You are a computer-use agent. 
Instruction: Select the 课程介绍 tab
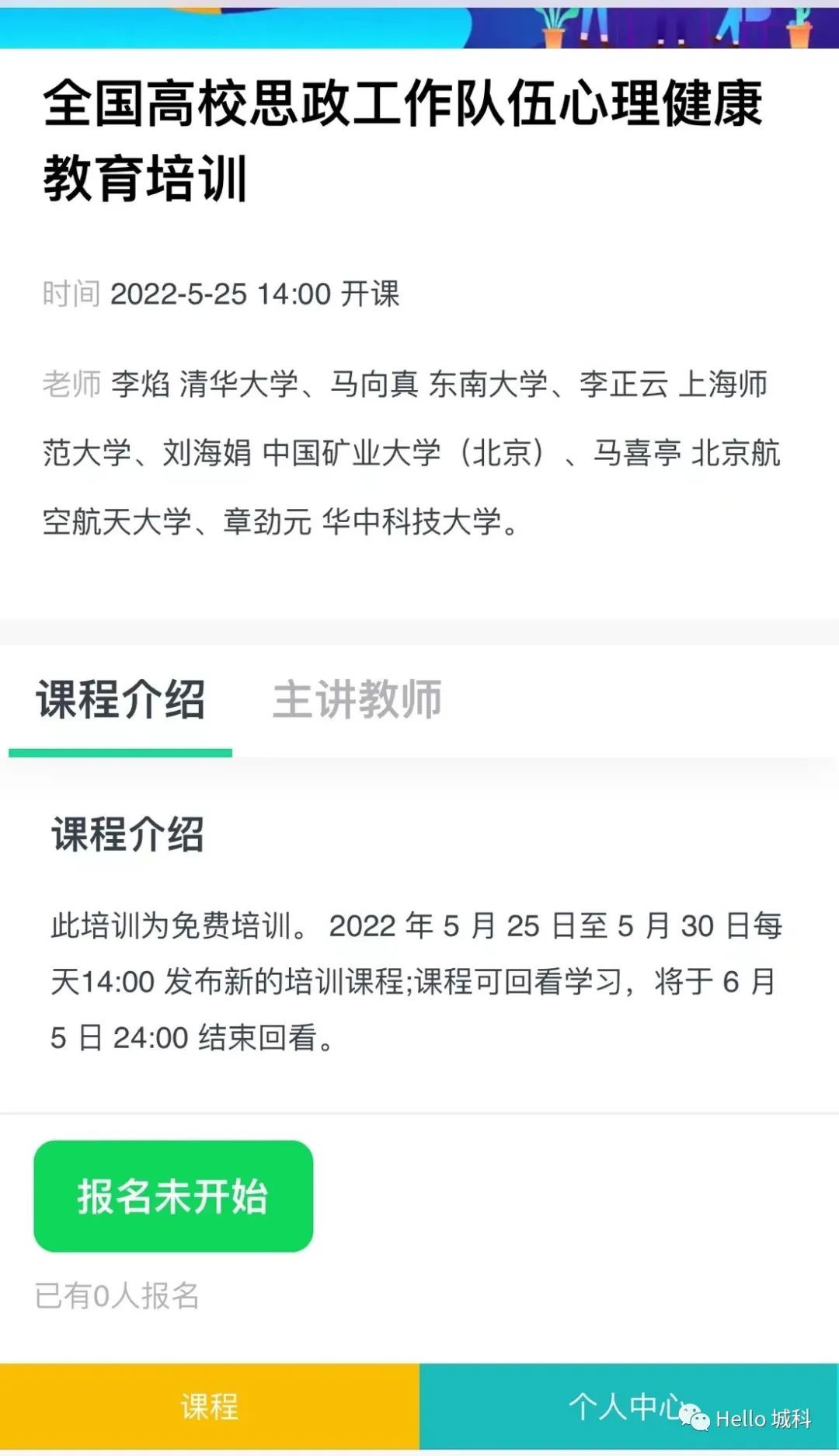pyautogui.click(x=120, y=699)
